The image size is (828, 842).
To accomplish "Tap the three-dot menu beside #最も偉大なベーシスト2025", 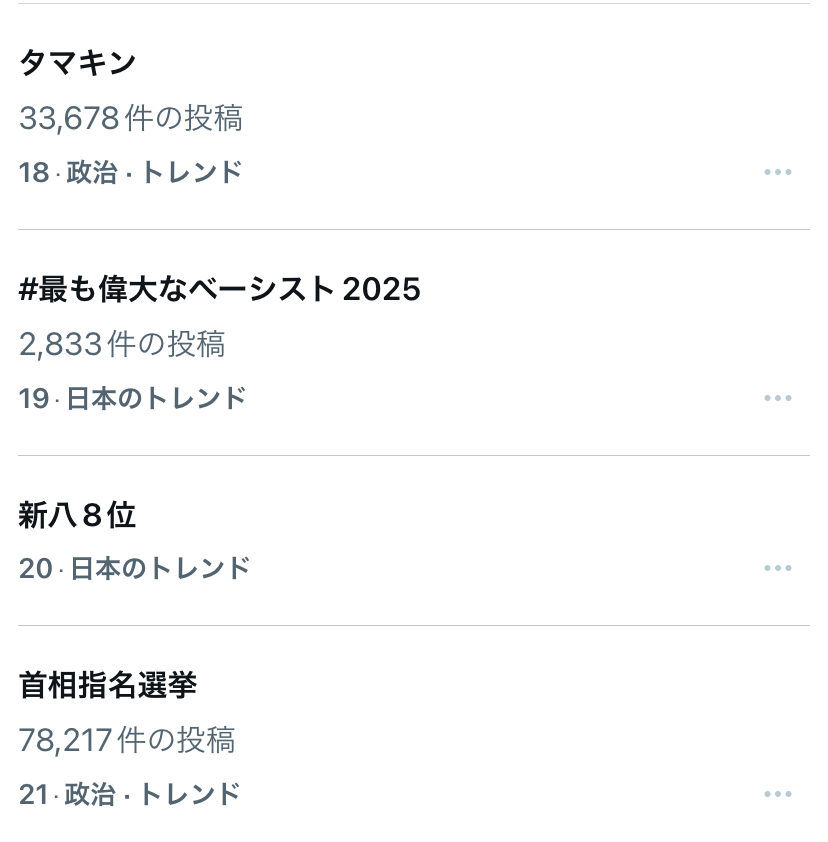I will pyautogui.click(x=777, y=398).
